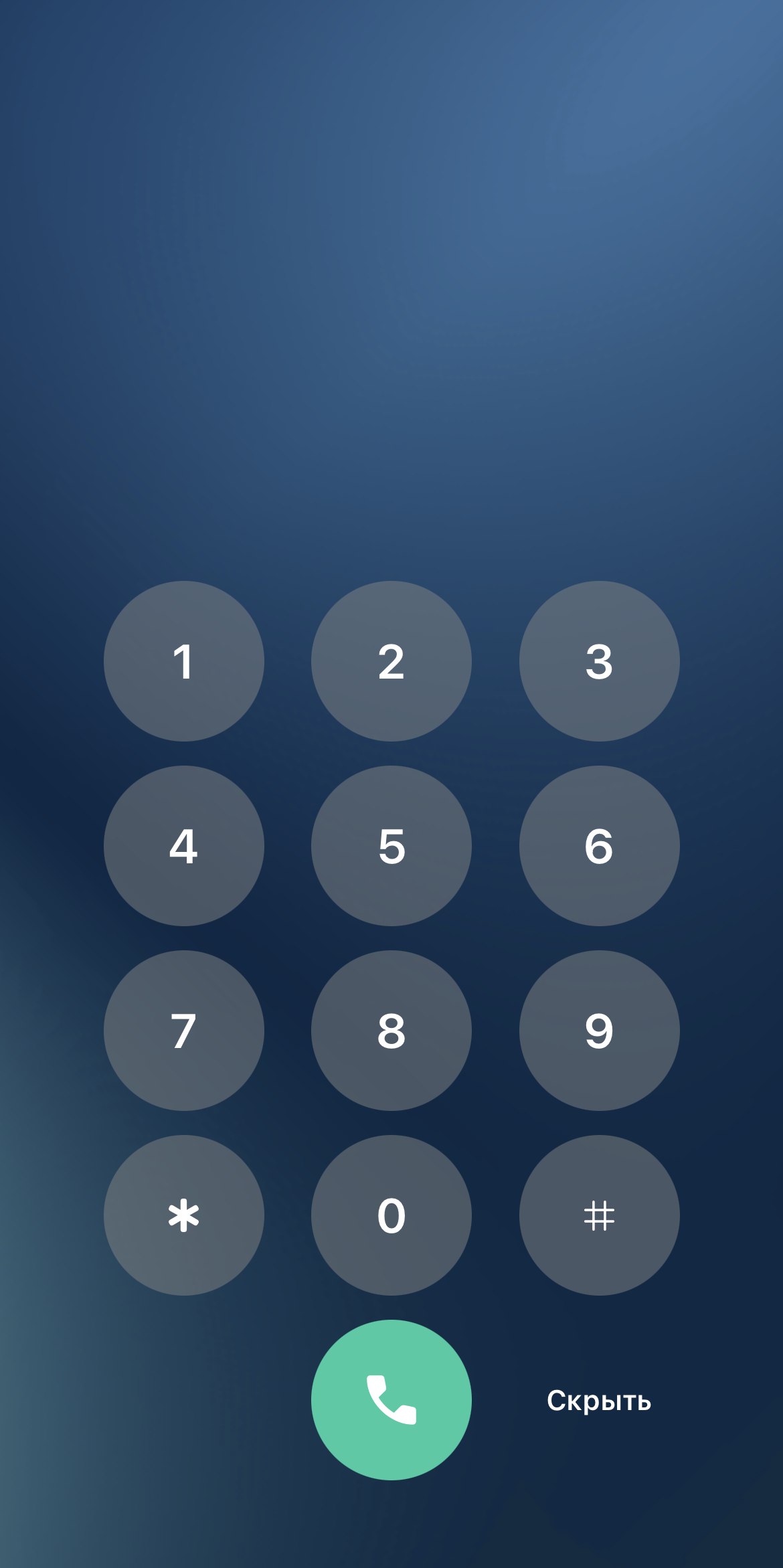The height and width of the screenshot is (1568, 783).
Task: Dial digit 8 on the keypad
Action: (391, 1031)
